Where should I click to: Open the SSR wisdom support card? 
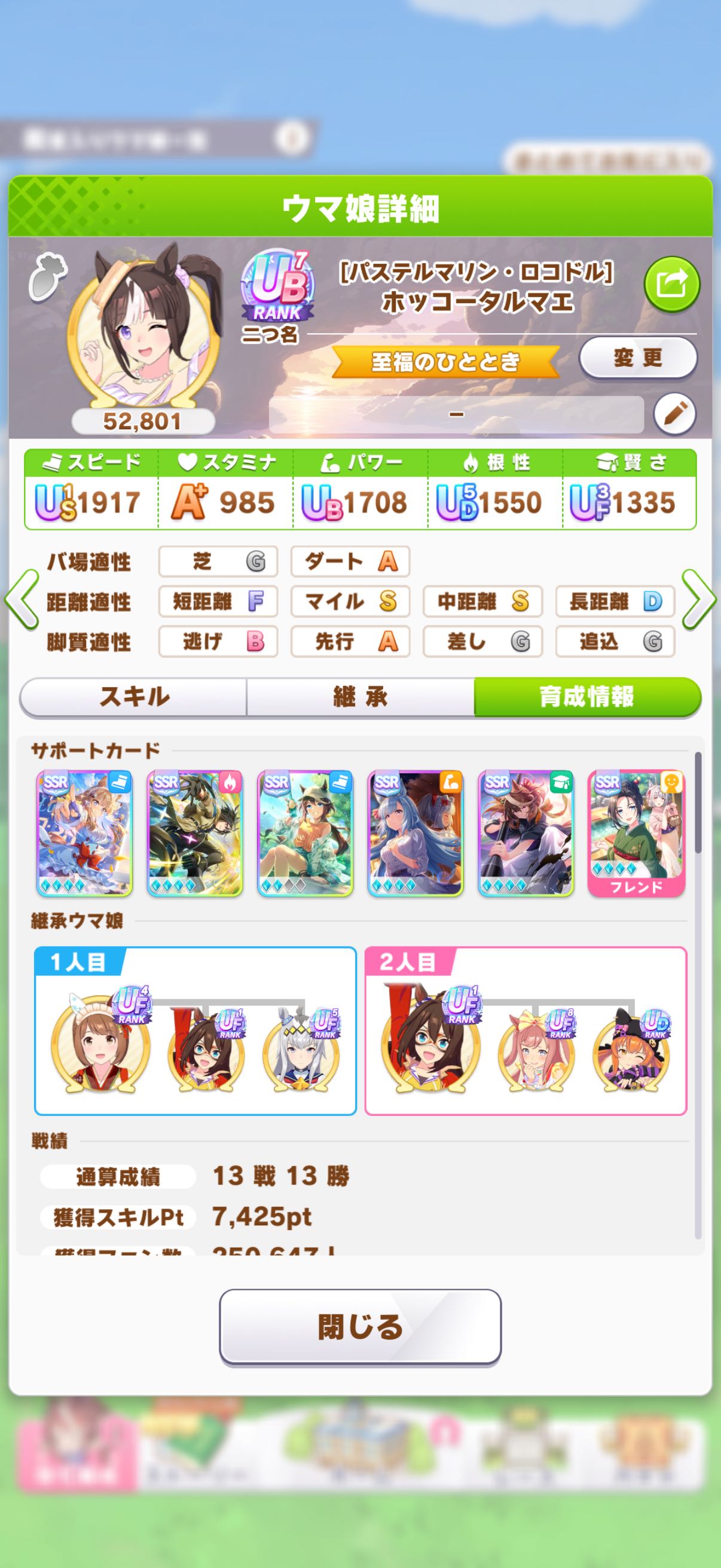pos(526,833)
